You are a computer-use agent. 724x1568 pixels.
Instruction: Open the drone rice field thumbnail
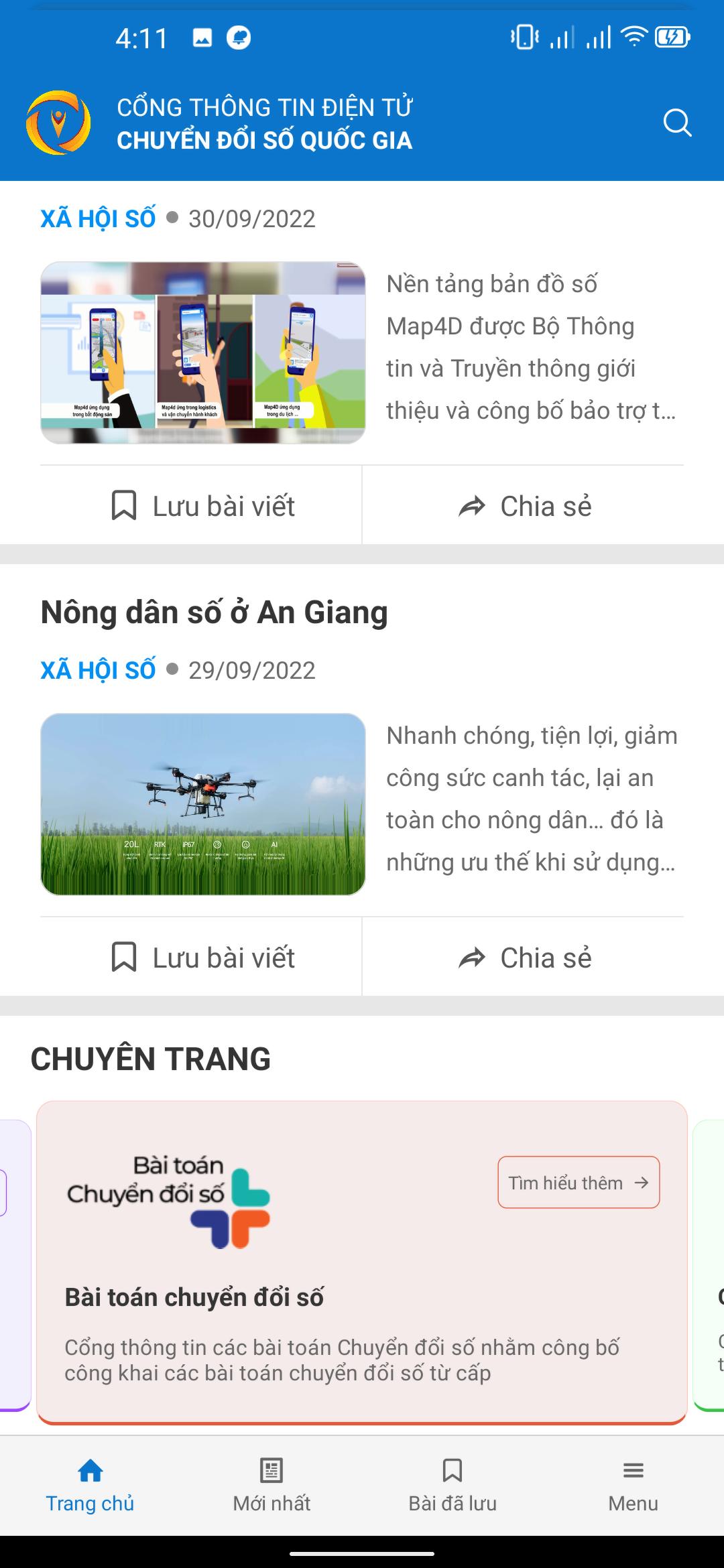[203, 804]
